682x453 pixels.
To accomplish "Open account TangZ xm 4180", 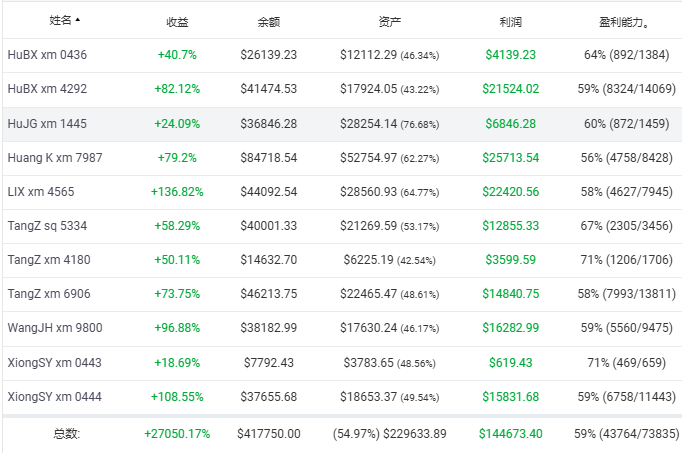I will pos(48,260).
